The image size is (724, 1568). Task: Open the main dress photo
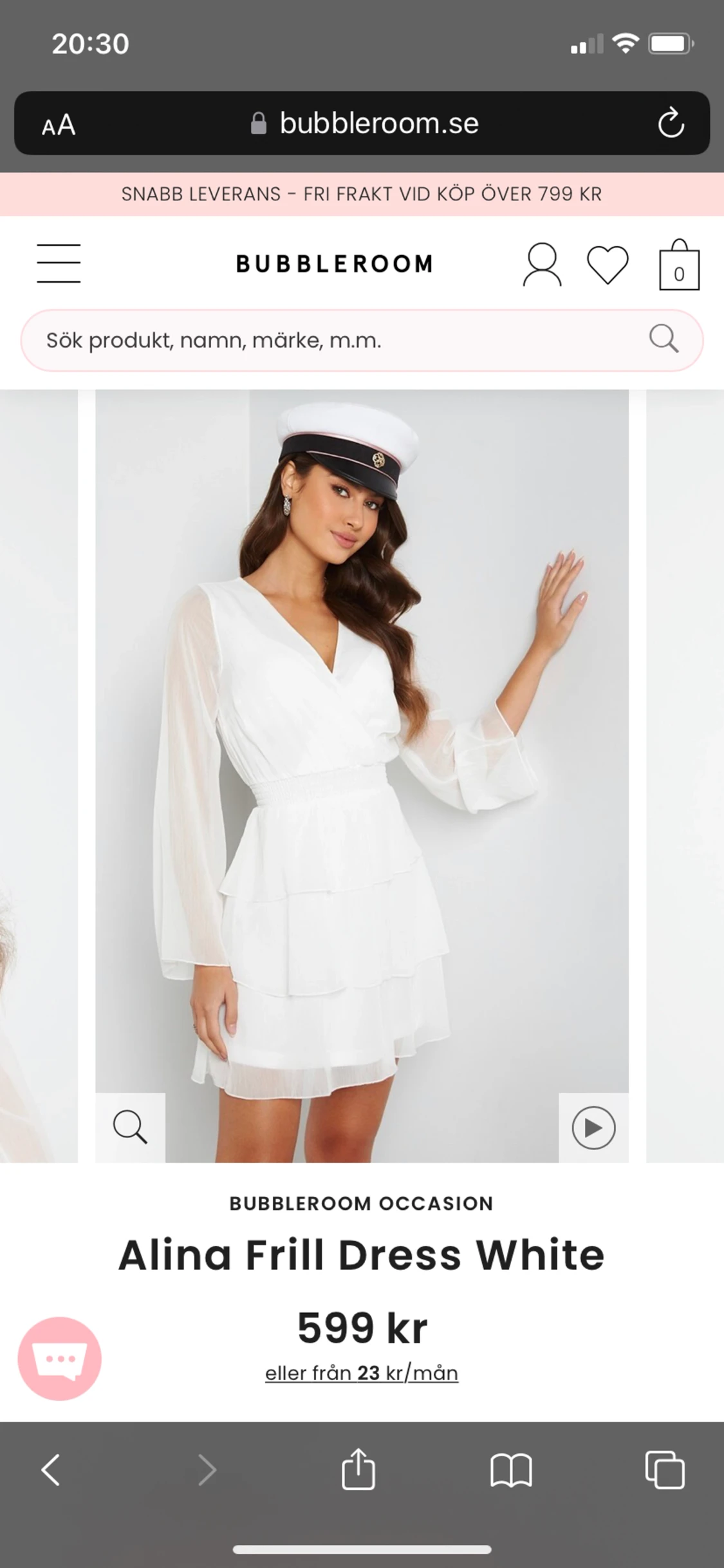click(362, 775)
